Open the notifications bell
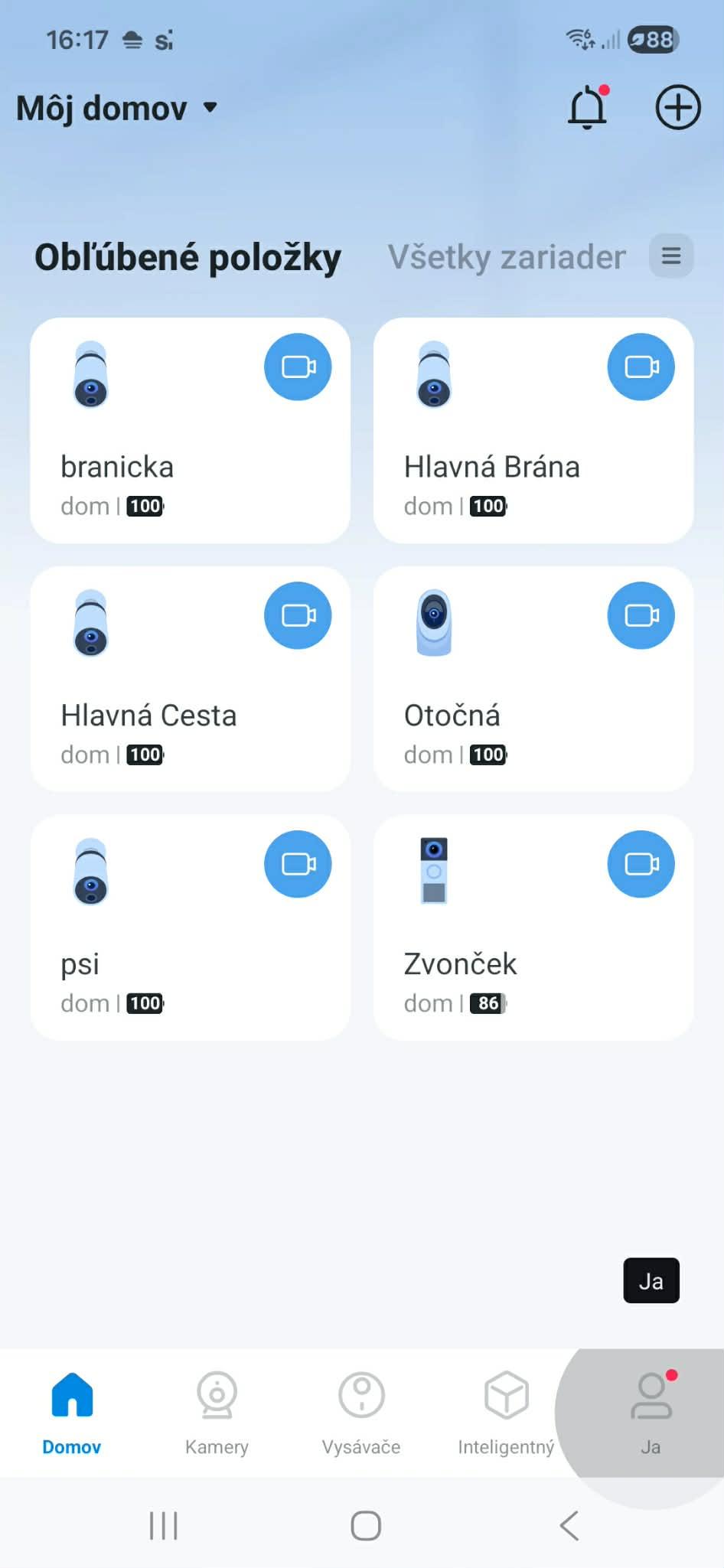This screenshot has height=1568, width=724. coord(587,108)
